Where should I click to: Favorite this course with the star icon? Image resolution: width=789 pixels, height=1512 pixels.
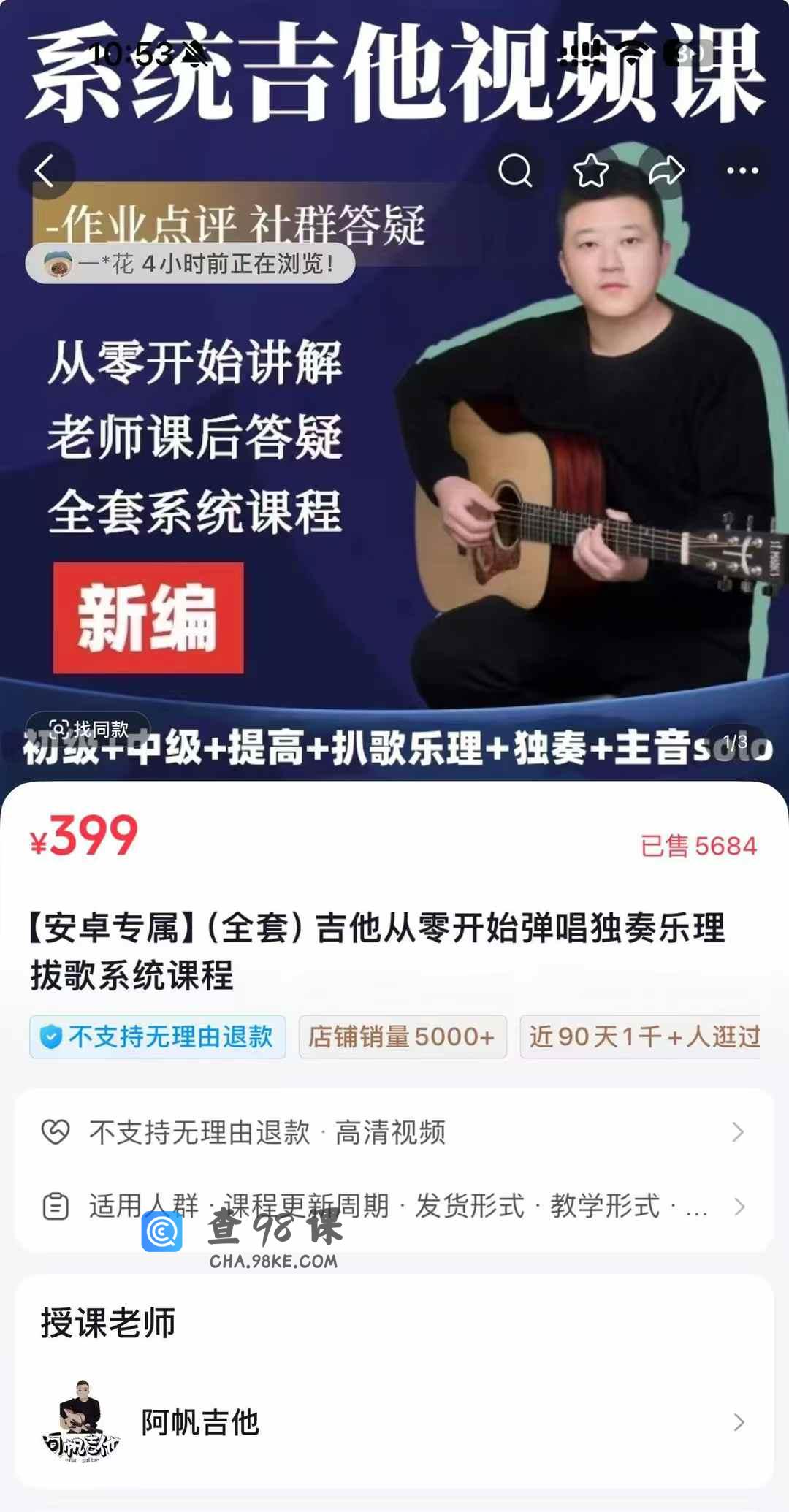coord(591,171)
